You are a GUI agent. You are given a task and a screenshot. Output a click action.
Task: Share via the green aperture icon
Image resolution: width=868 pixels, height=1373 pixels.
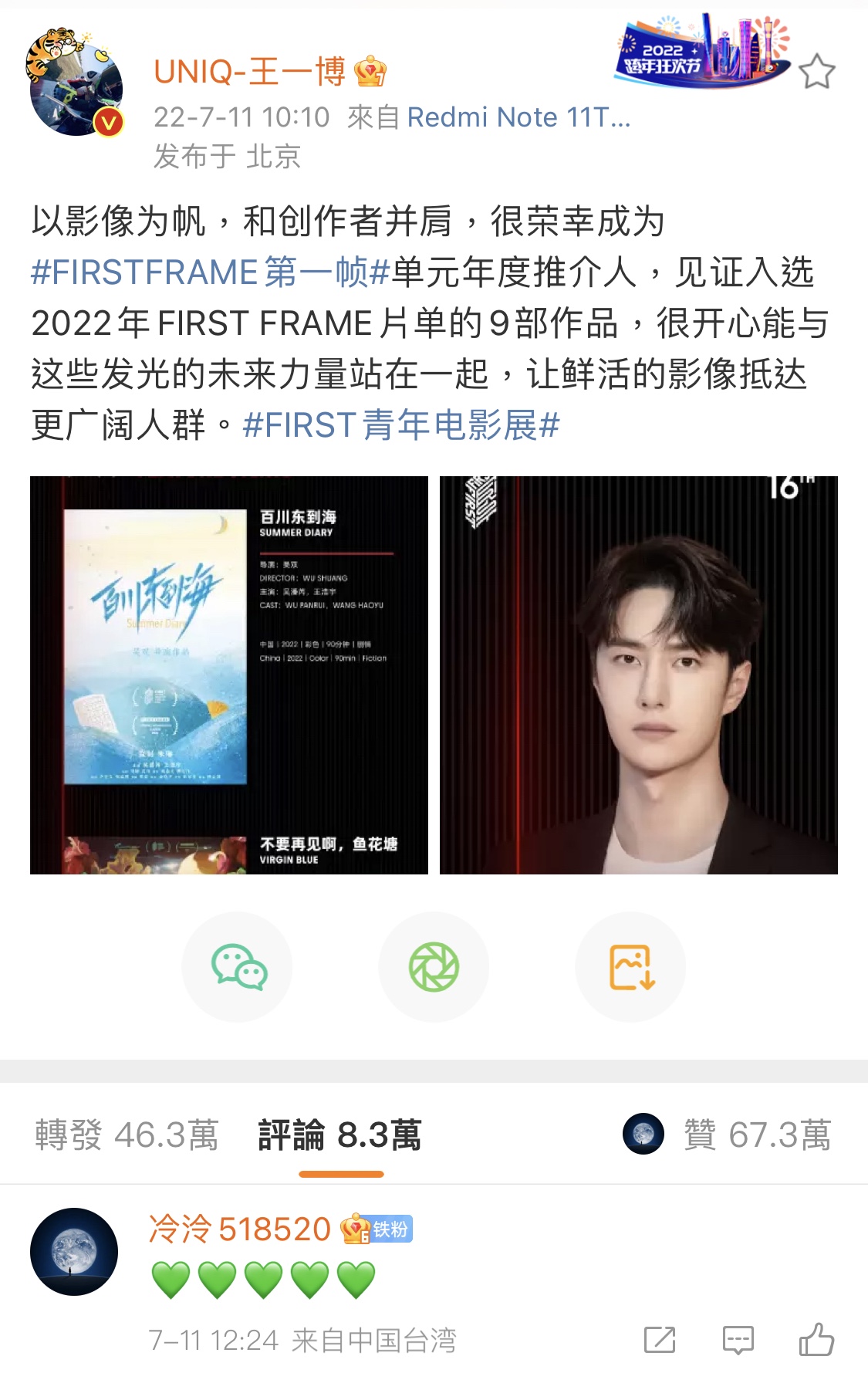[x=434, y=966]
